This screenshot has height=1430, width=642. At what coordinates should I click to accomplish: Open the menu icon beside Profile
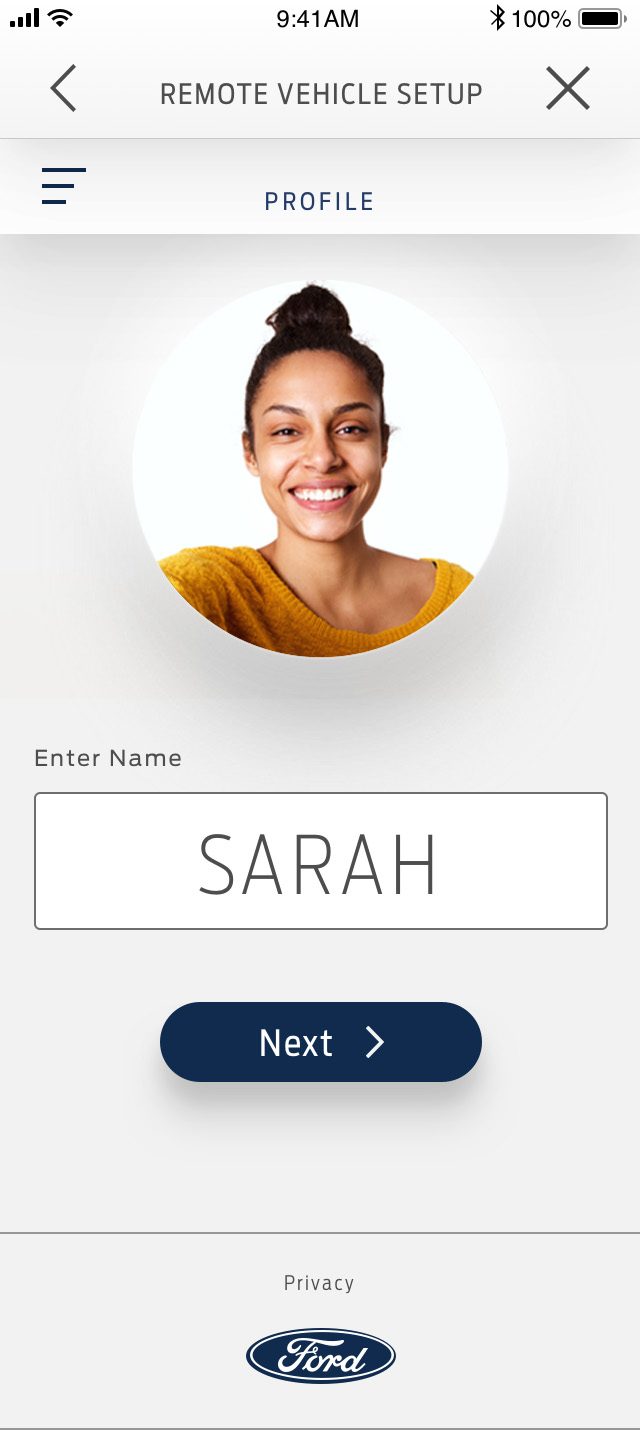pyautogui.click(x=63, y=186)
